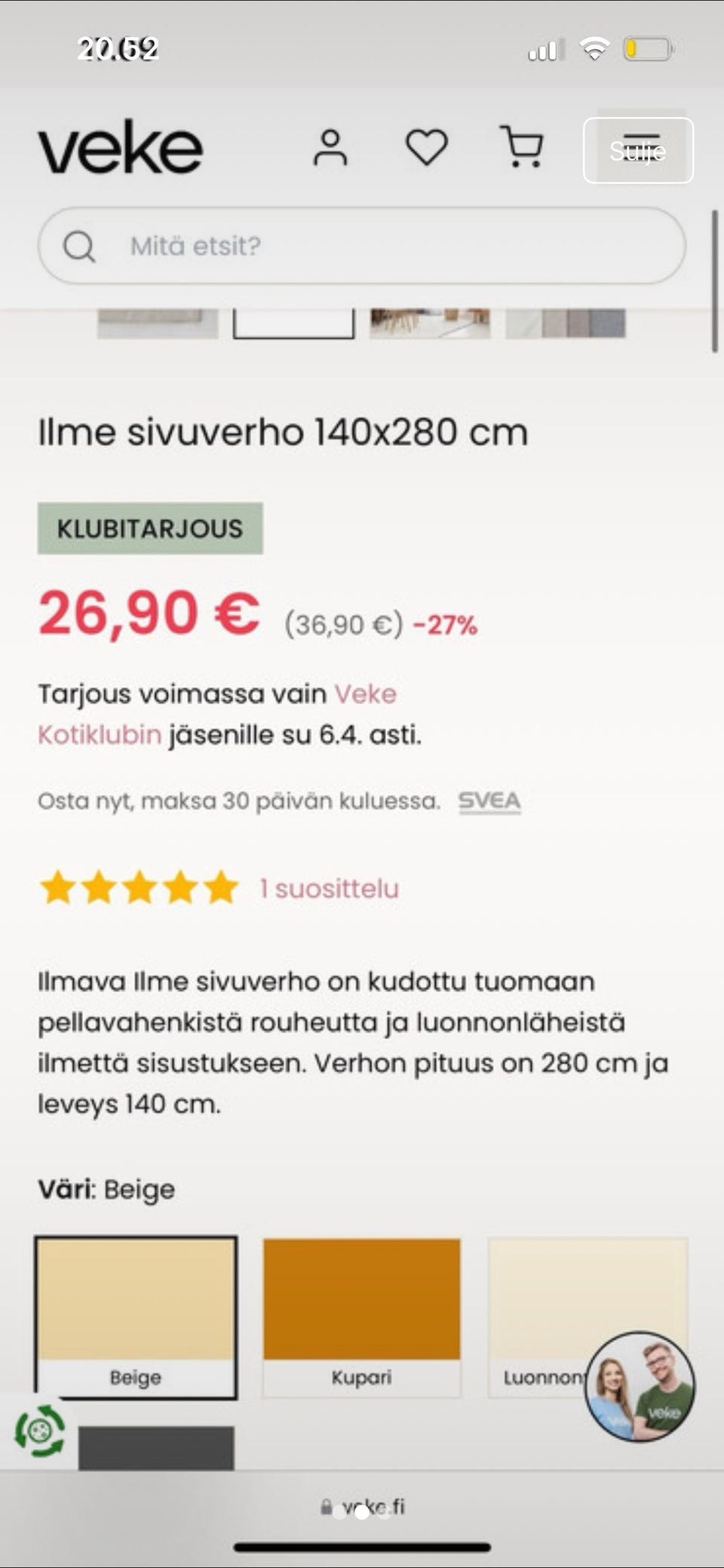
Task: Open the wishlist heart icon
Action: click(427, 147)
